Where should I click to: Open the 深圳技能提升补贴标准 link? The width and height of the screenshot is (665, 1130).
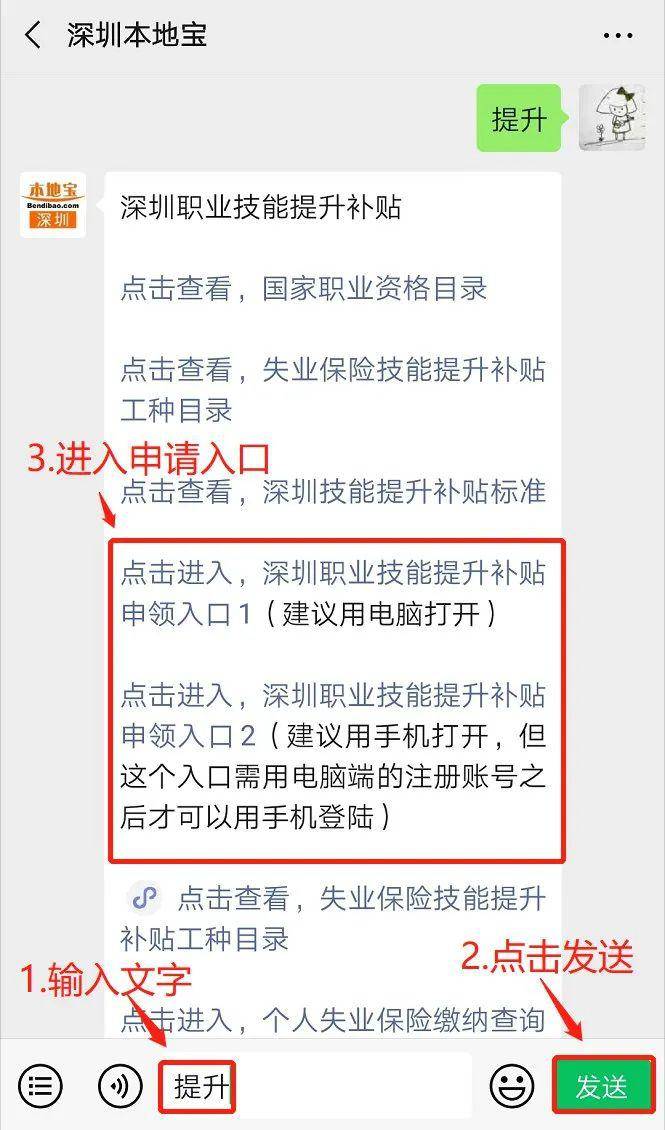click(x=333, y=491)
